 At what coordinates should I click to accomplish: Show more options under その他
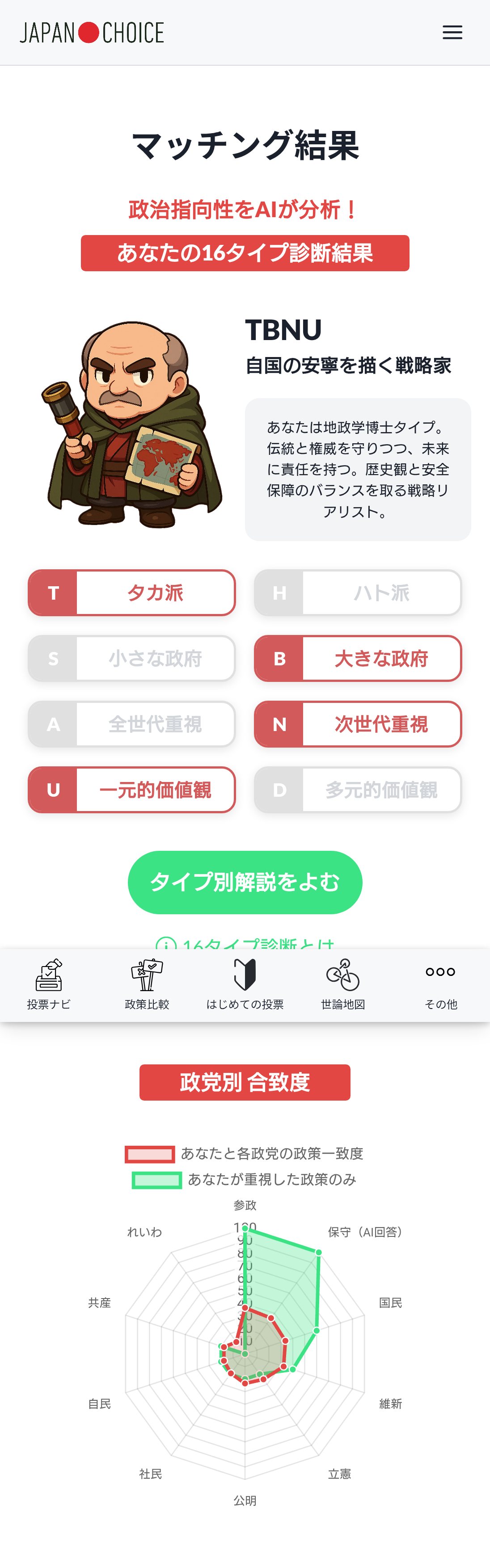pyautogui.click(x=441, y=984)
